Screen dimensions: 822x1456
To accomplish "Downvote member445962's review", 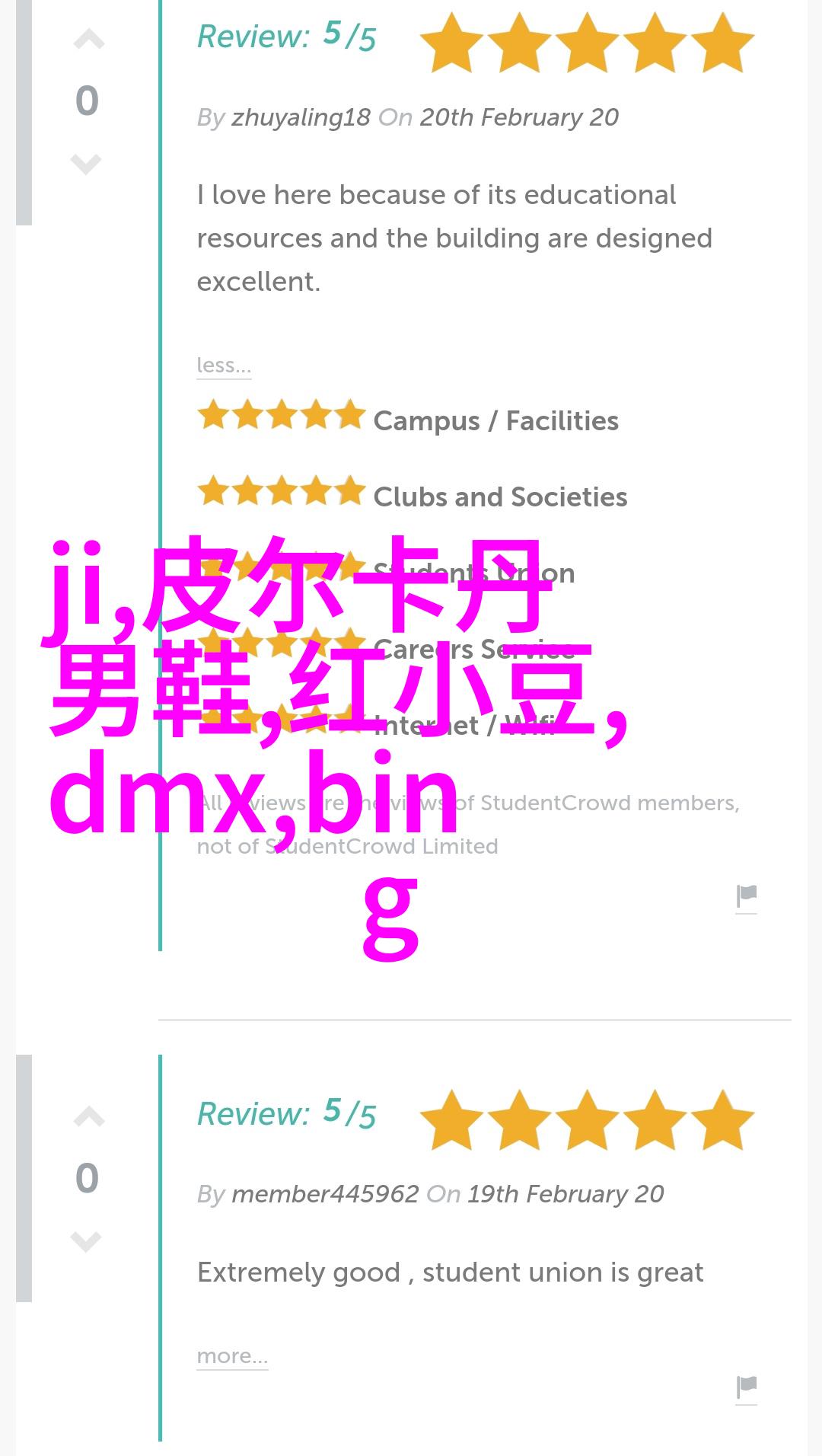I will pyautogui.click(x=86, y=1241).
